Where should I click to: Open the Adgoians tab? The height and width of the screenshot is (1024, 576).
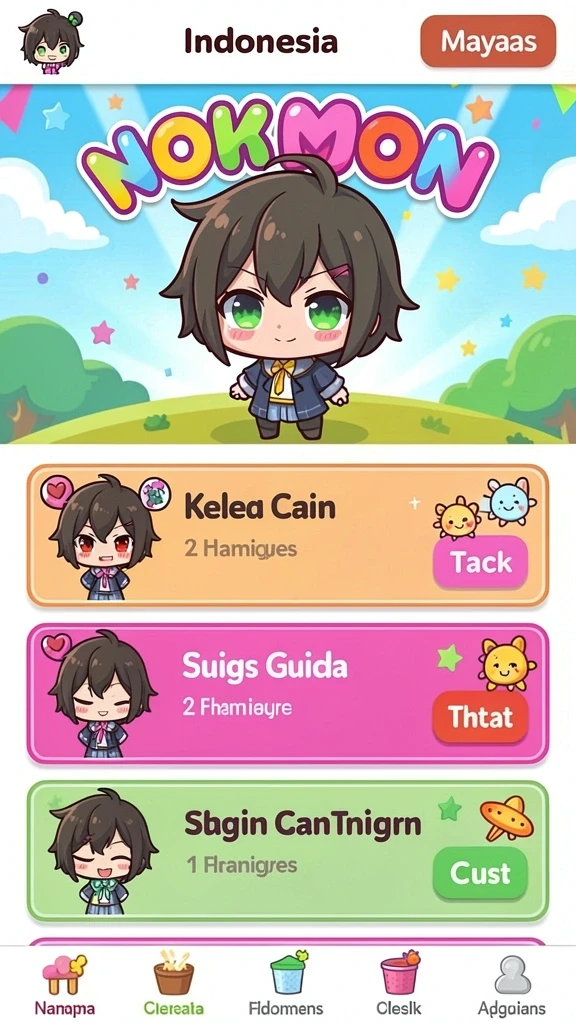[x=512, y=985]
